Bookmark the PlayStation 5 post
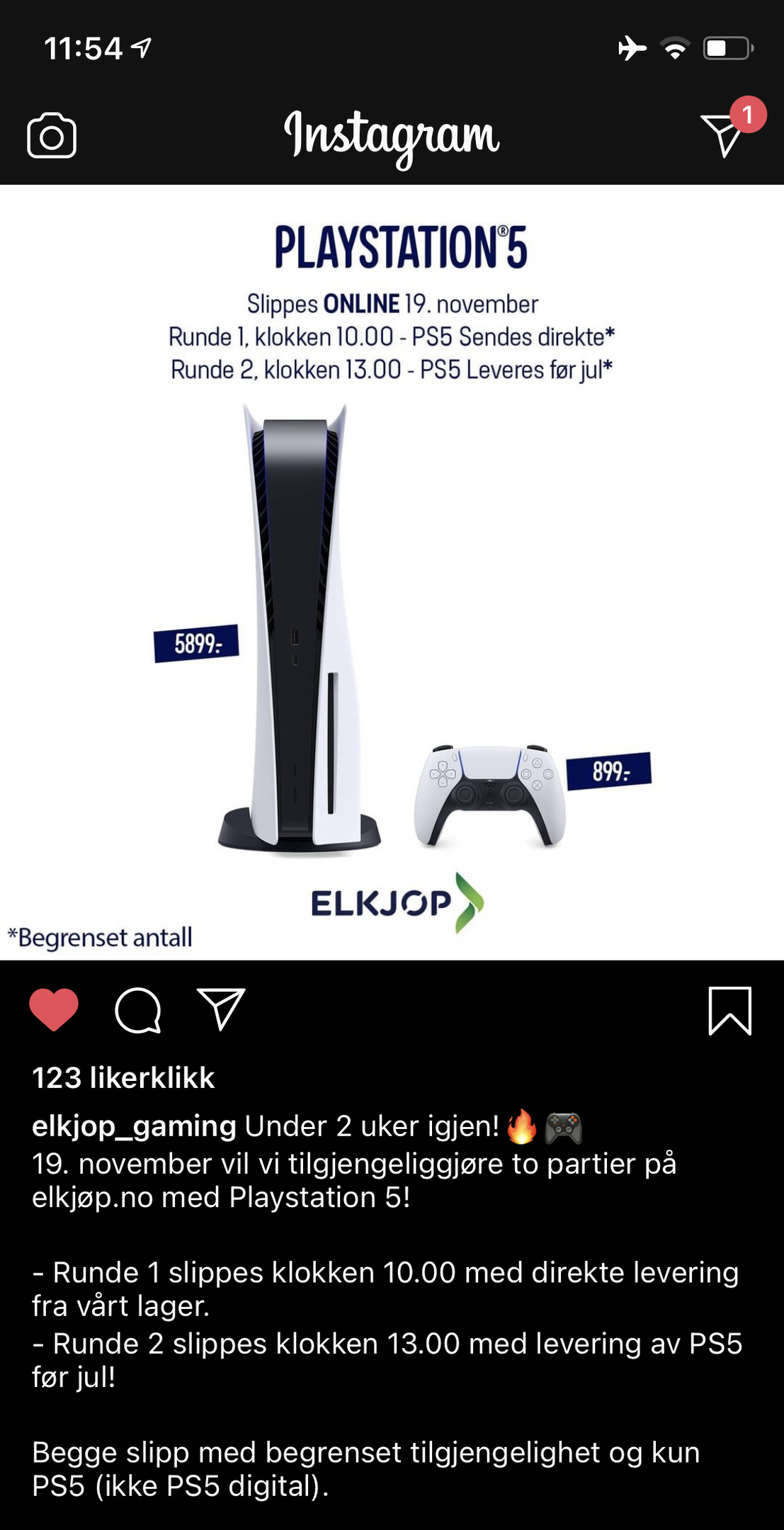 [x=730, y=1011]
